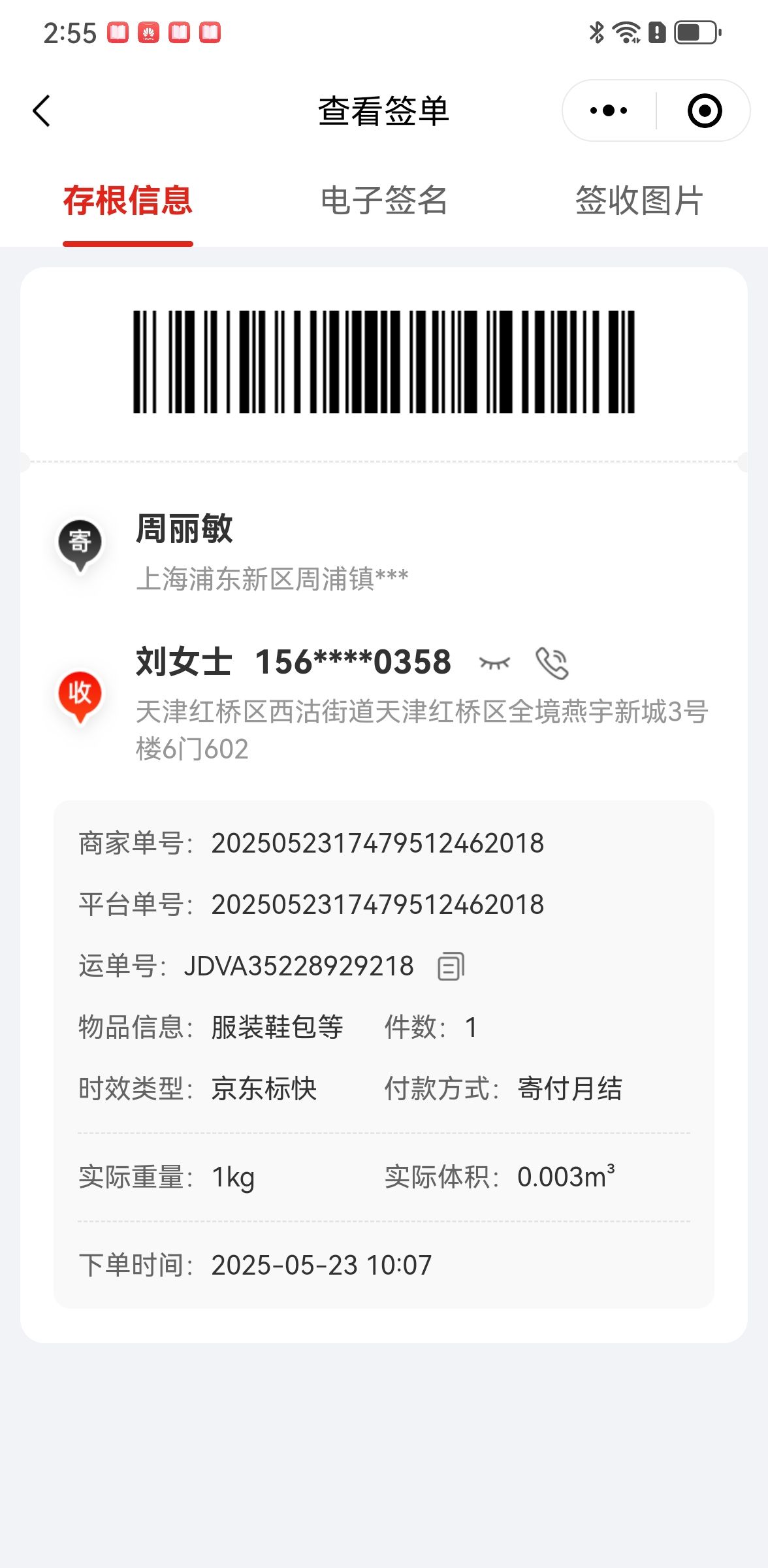Viewport: 768px width, 1568px height.
Task: Reveal the hidden recipient phone number
Action: [x=494, y=663]
